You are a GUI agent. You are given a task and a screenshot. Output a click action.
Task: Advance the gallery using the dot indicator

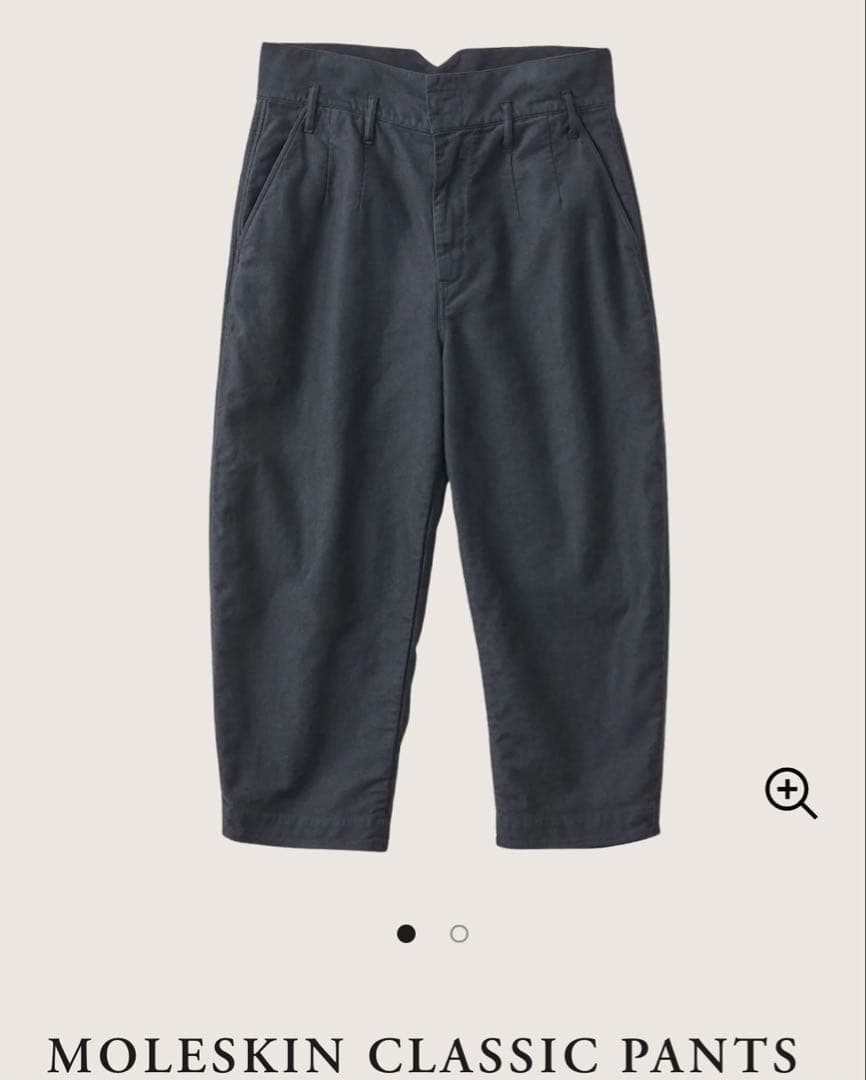[457, 934]
